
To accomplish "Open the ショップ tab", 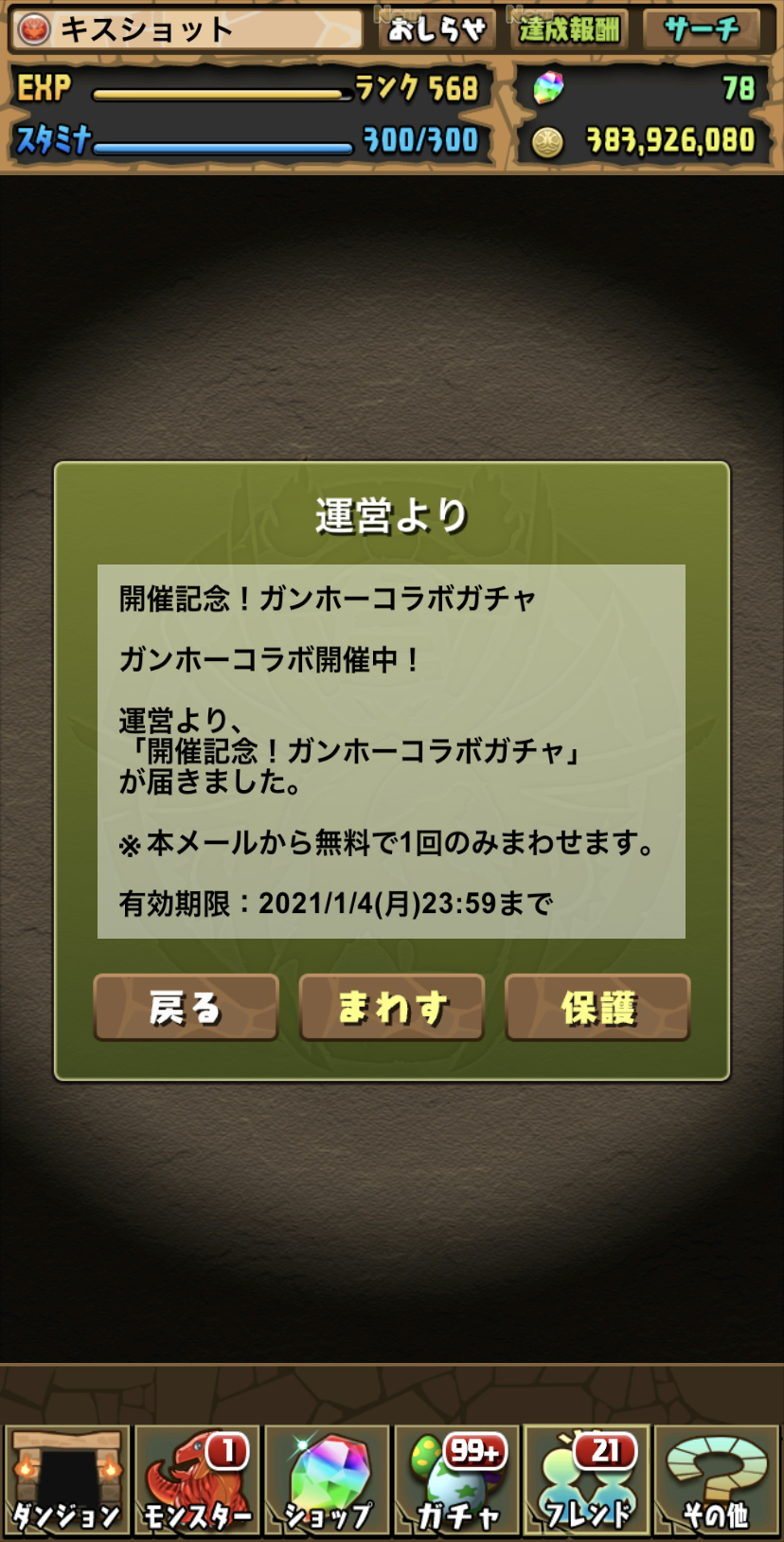I will 327,1480.
